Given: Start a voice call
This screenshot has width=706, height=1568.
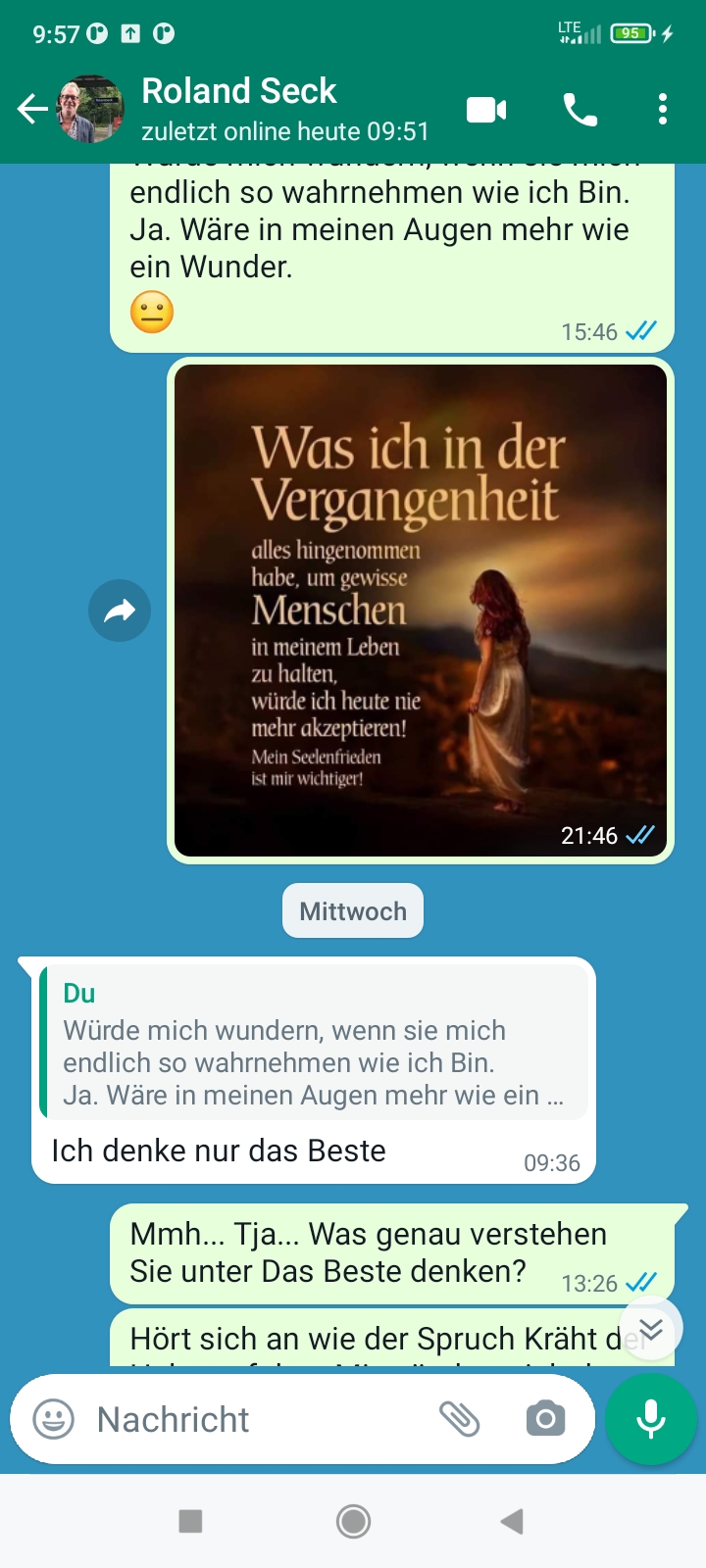Looking at the screenshot, I should 580,110.
